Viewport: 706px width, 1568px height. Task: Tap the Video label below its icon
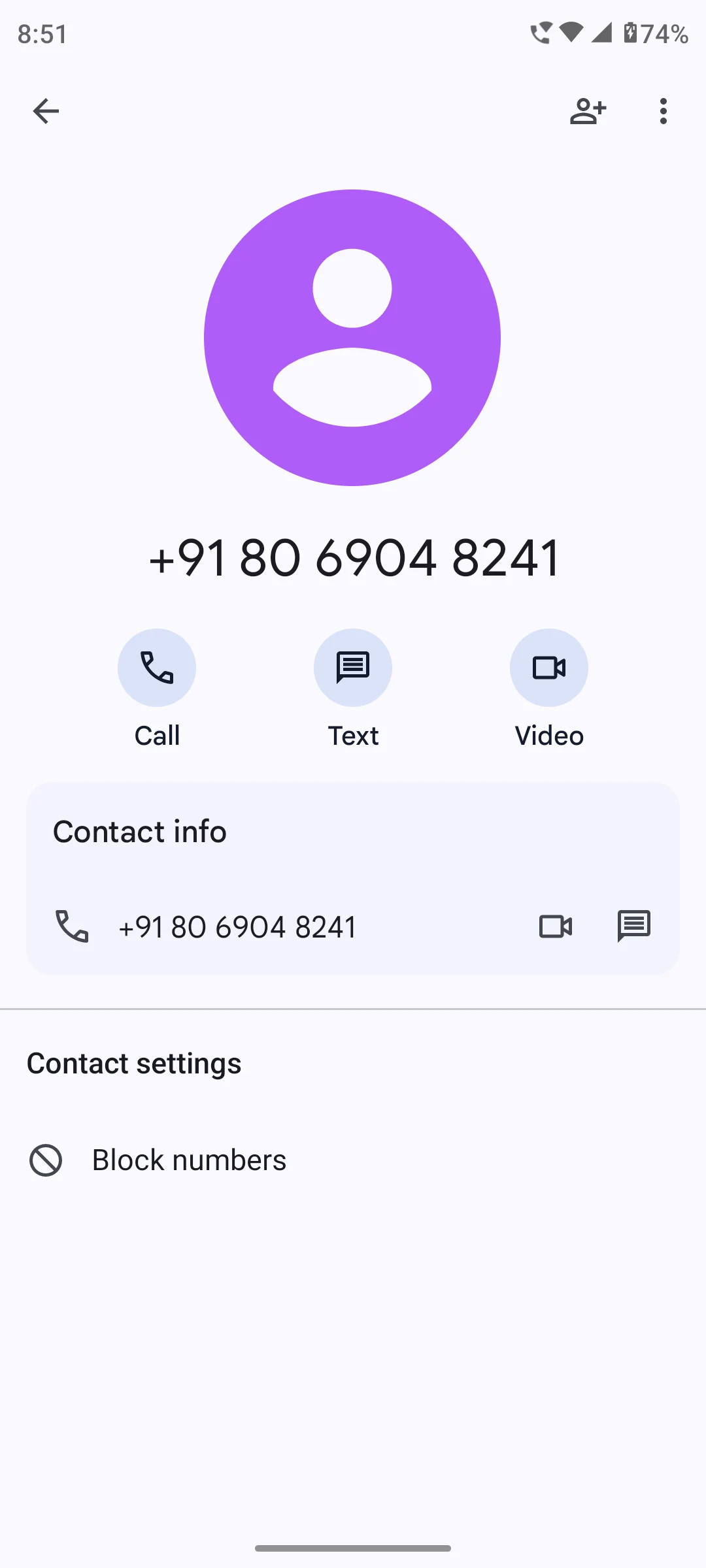(x=549, y=735)
